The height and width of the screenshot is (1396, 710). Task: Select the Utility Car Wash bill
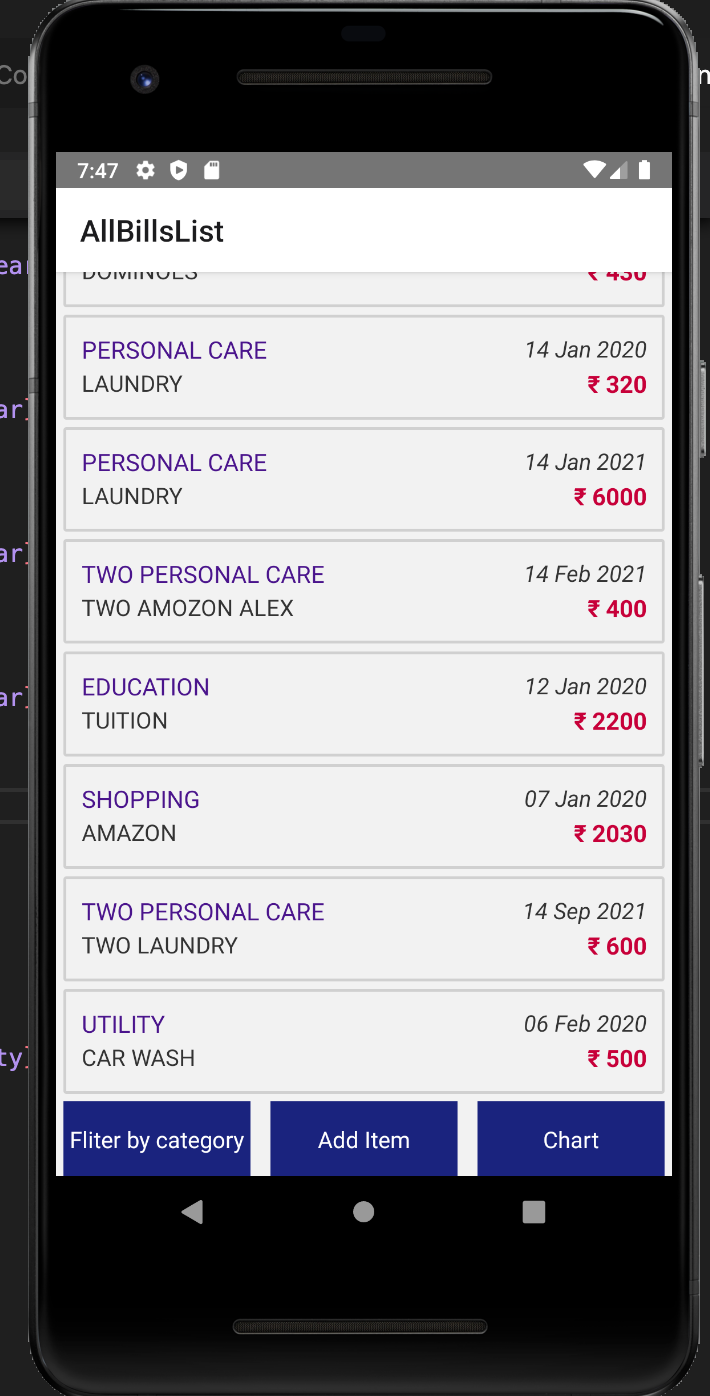coord(364,1041)
